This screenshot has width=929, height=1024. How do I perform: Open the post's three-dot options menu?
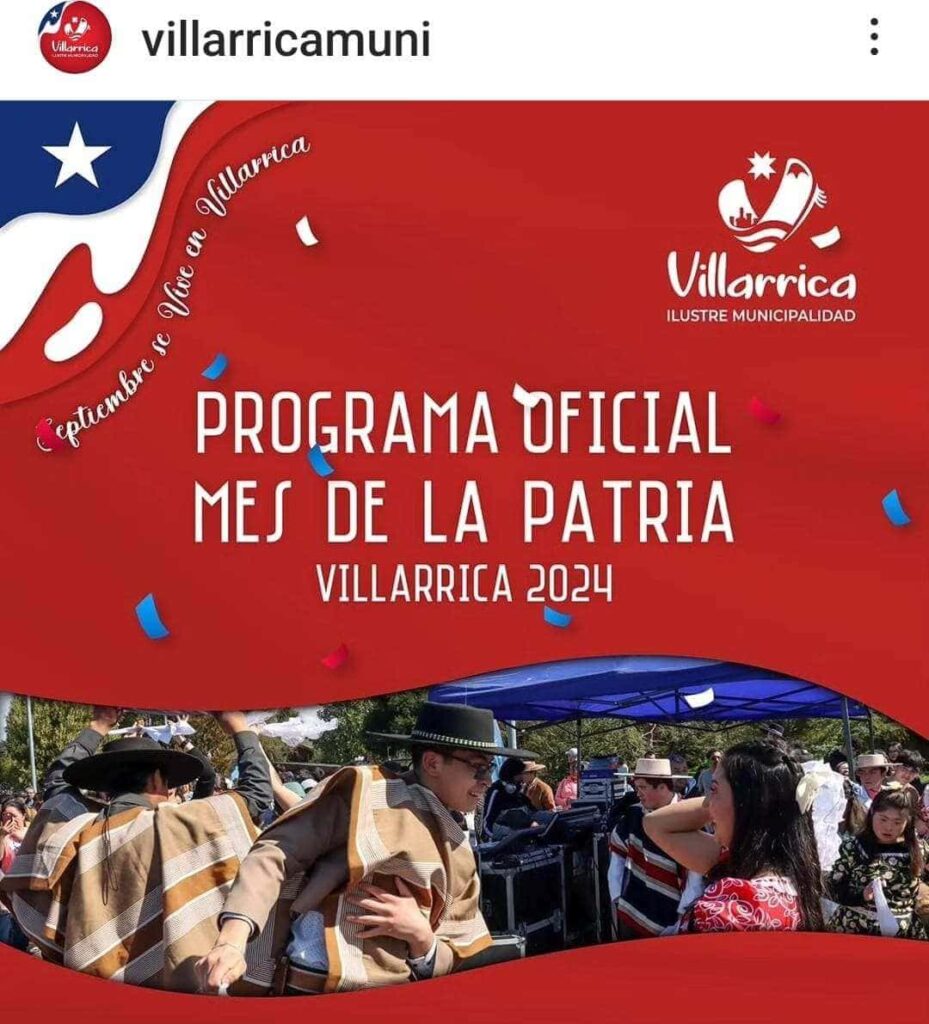(x=874, y=37)
